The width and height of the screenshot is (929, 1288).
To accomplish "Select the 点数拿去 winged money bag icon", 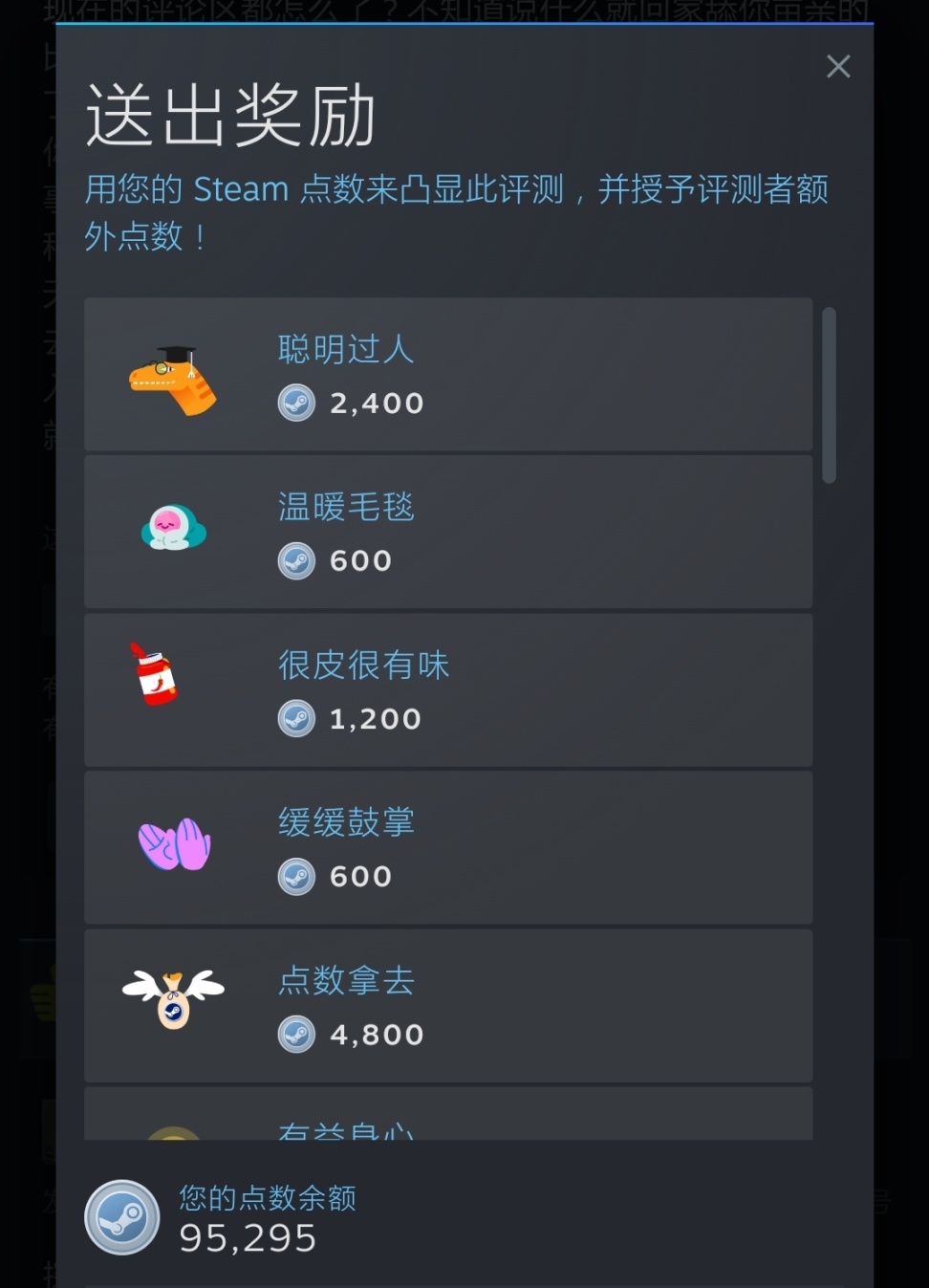I will coord(172,1002).
